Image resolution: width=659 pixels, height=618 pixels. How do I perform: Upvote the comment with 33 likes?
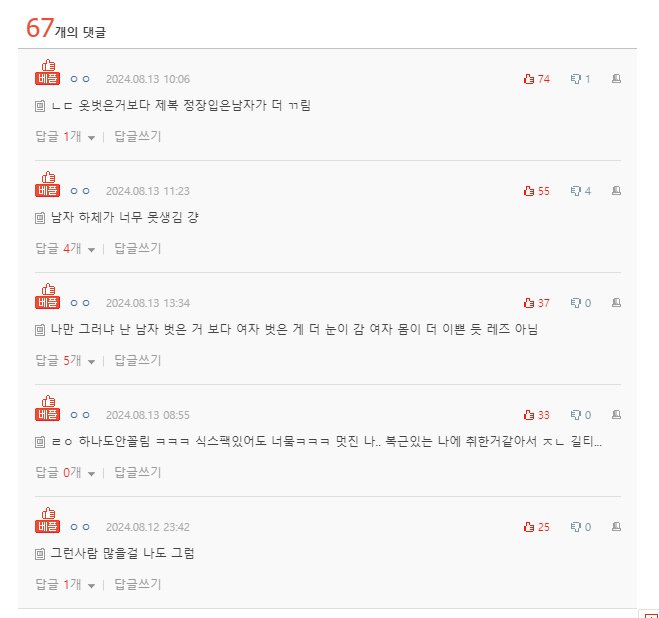point(529,415)
